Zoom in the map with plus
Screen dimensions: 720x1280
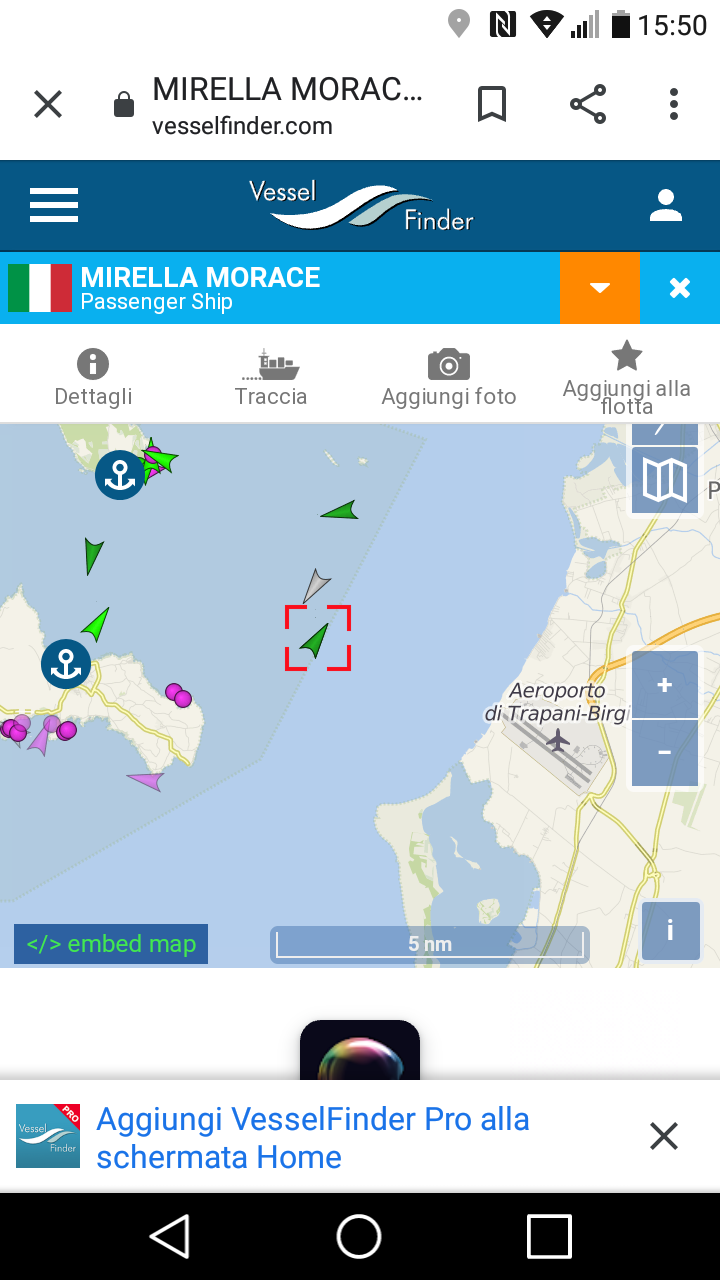tap(665, 686)
